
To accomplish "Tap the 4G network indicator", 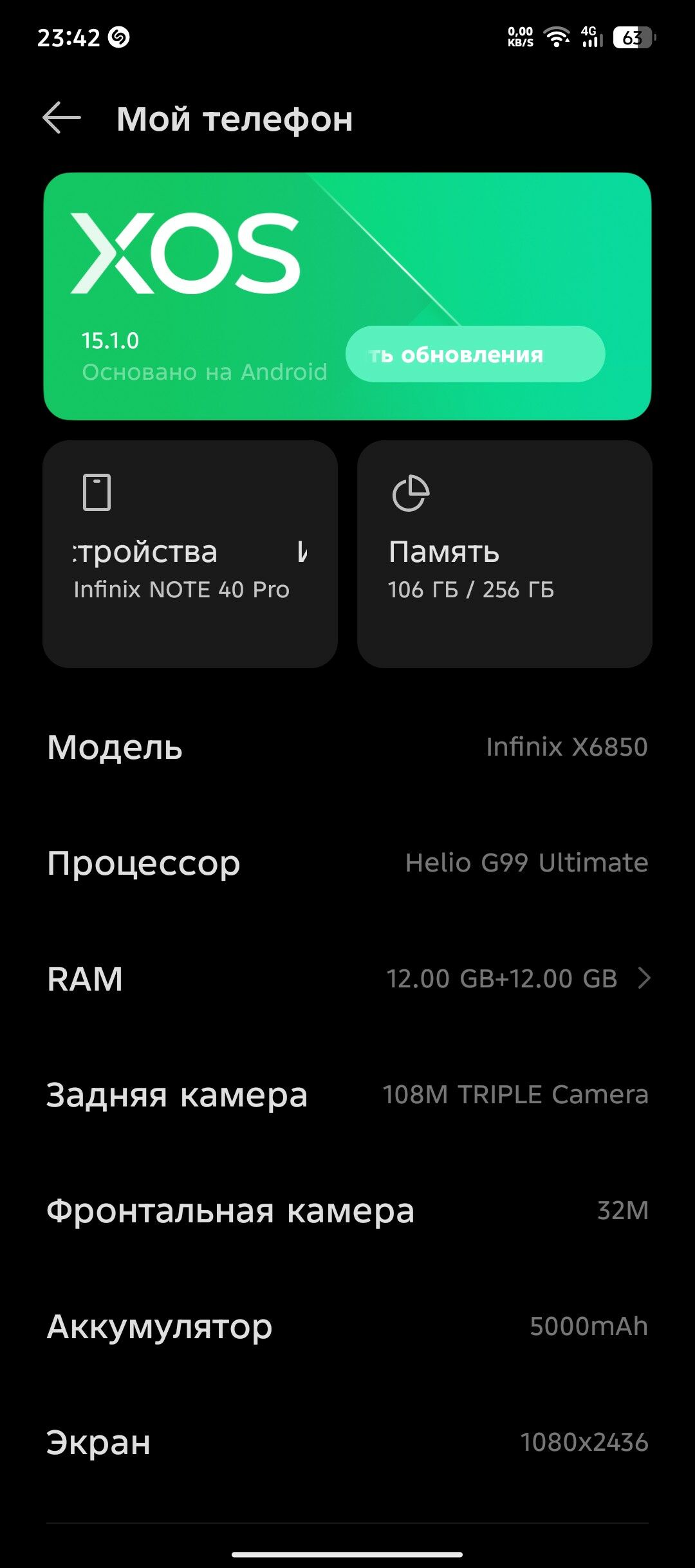I will click(589, 31).
